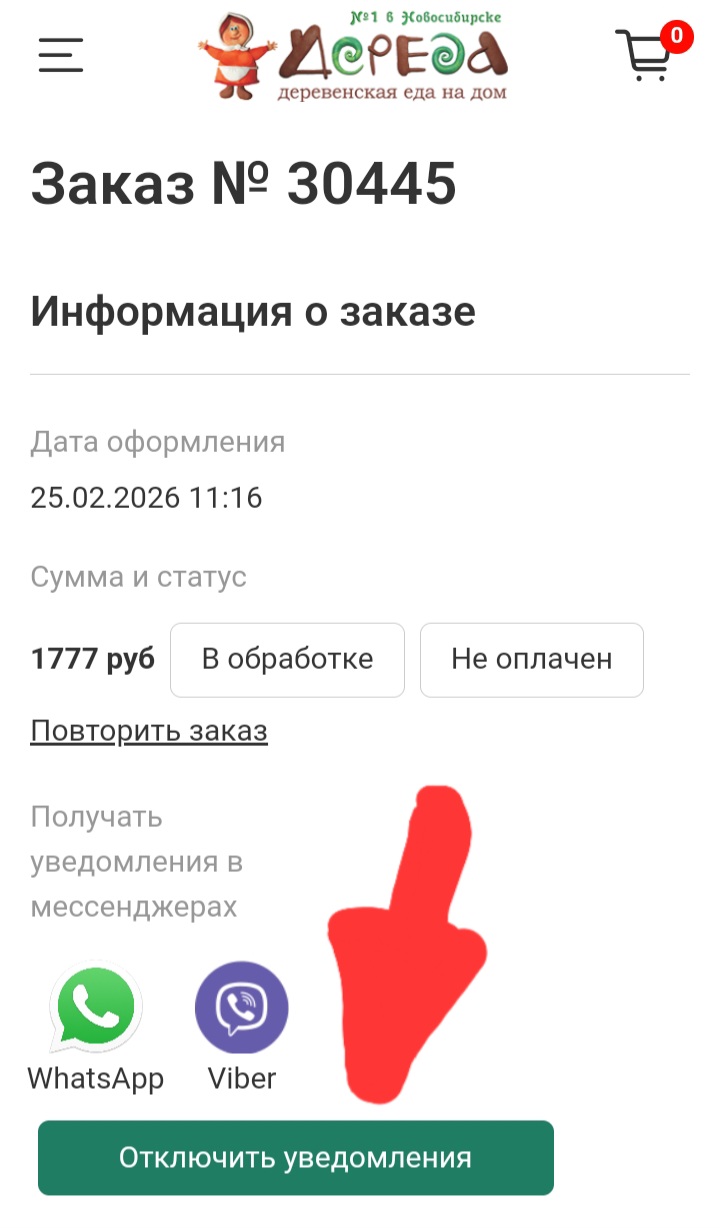Open the 'Не оплачен' payment status chip
720x1231 pixels.
(x=531, y=659)
